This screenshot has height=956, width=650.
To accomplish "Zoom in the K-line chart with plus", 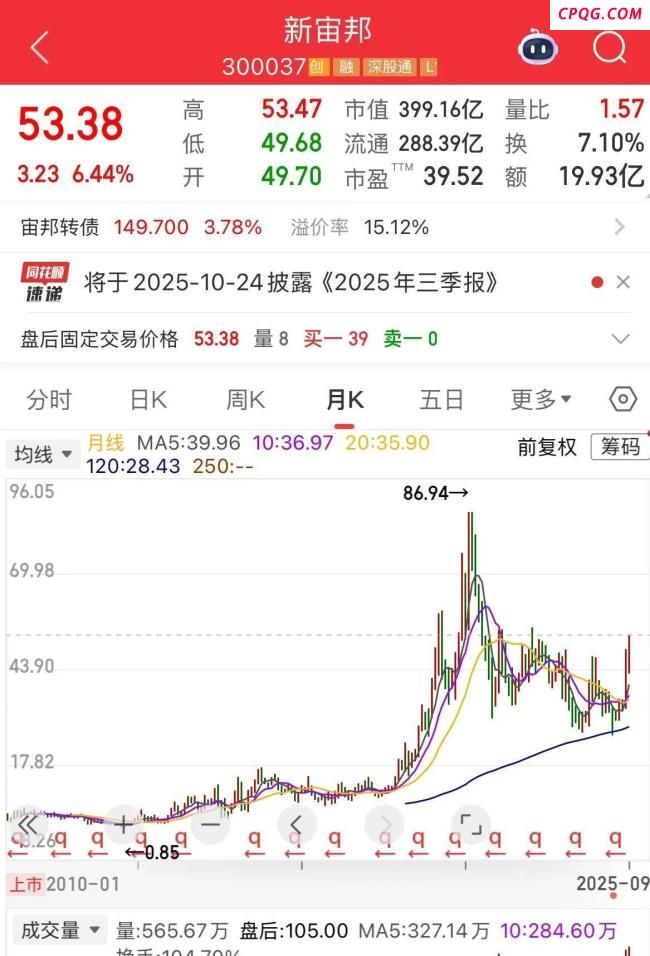I will click(x=122, y=825).
